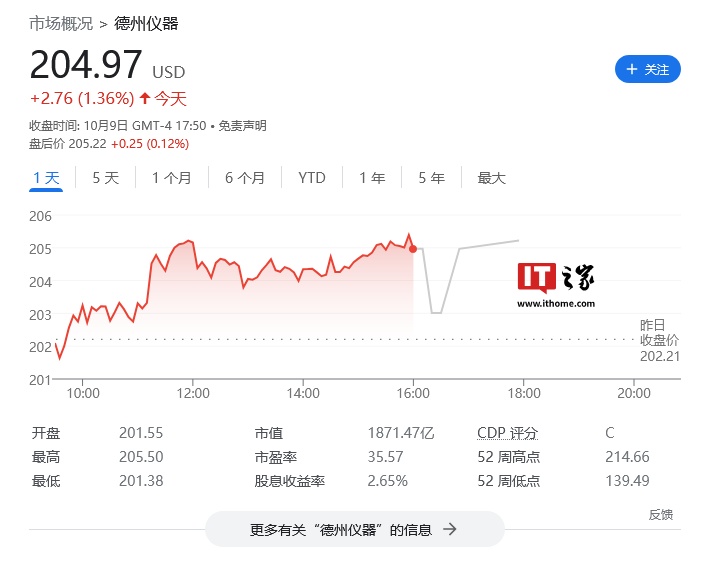The height and width of the screenshot is (563, 701).
Task: View the 1 年 chart range
Action: pos(372,178)
